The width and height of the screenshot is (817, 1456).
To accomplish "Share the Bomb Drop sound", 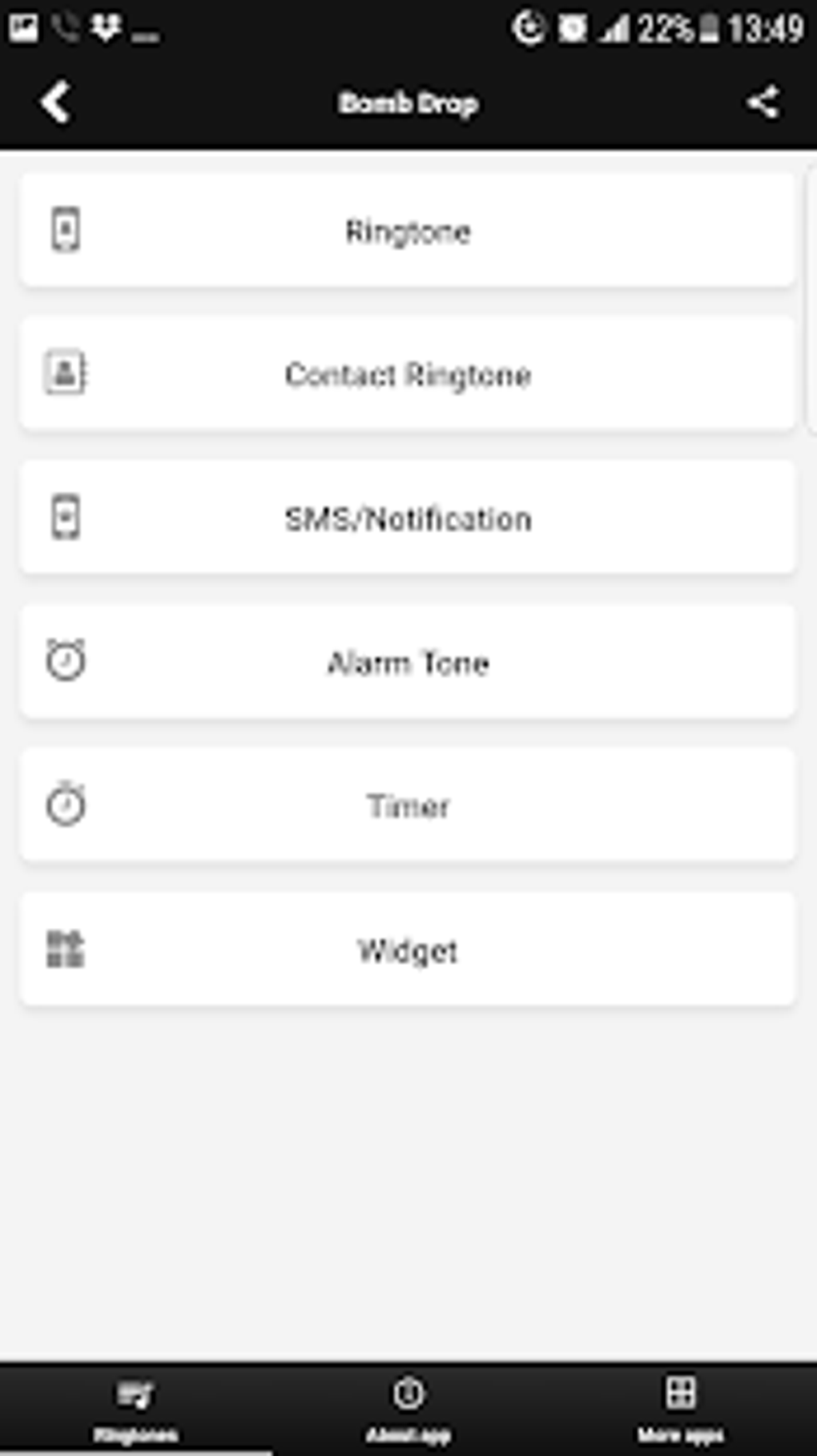I will pos(763,103).
